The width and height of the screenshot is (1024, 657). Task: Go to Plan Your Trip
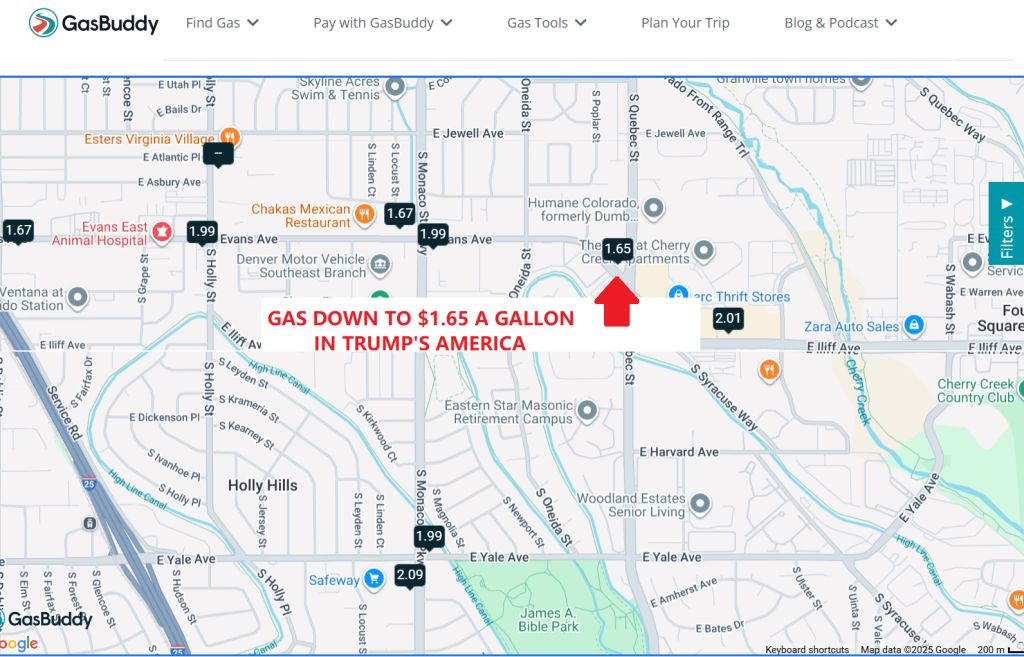tap(685, 23)
